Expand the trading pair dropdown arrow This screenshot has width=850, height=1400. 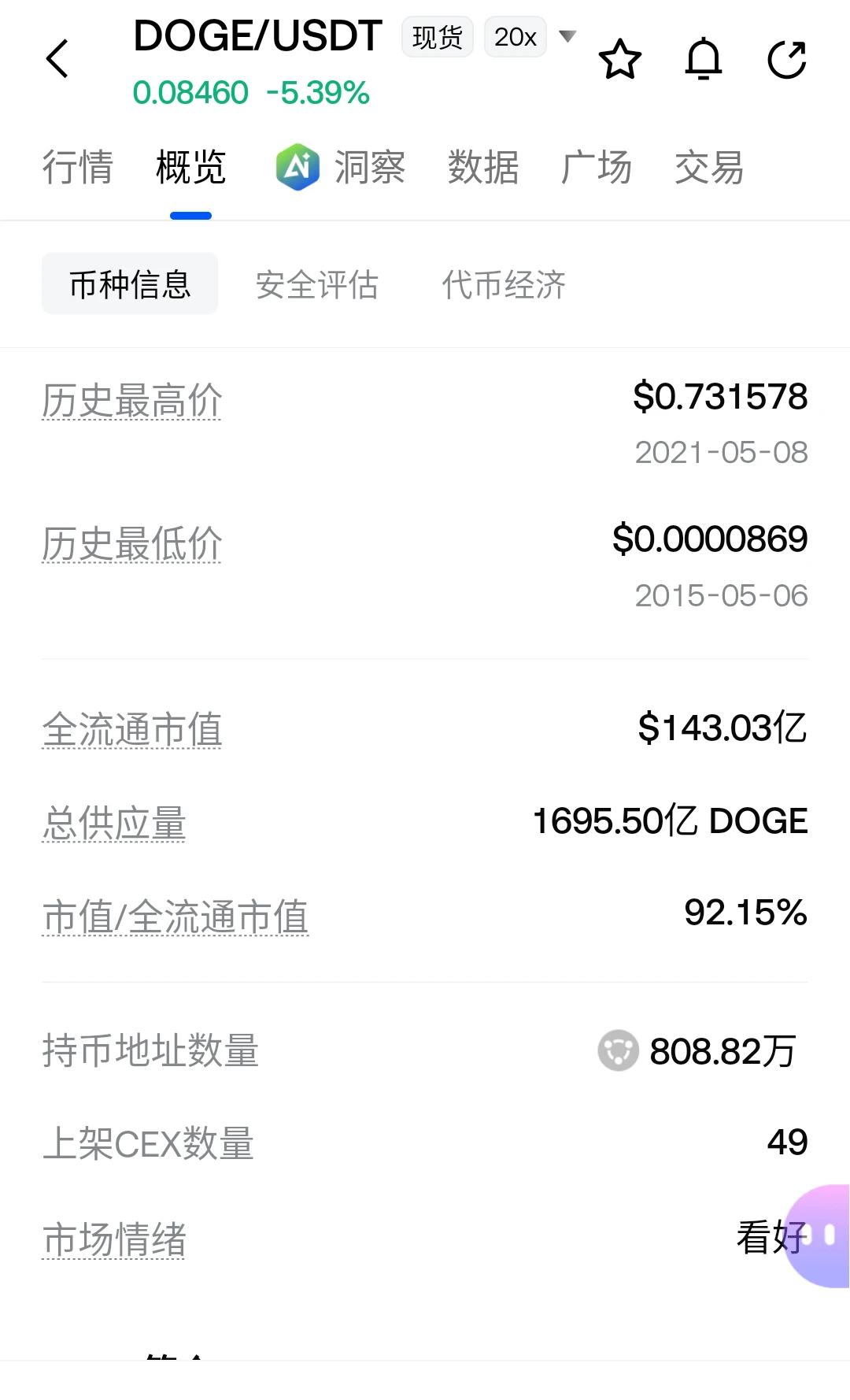click(567, 36)
